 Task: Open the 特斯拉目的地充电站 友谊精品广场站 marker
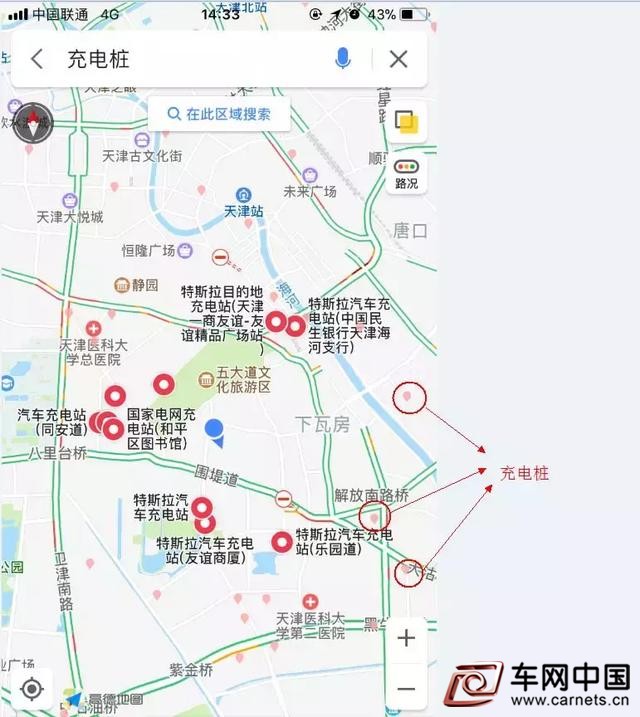click(275, 323)
